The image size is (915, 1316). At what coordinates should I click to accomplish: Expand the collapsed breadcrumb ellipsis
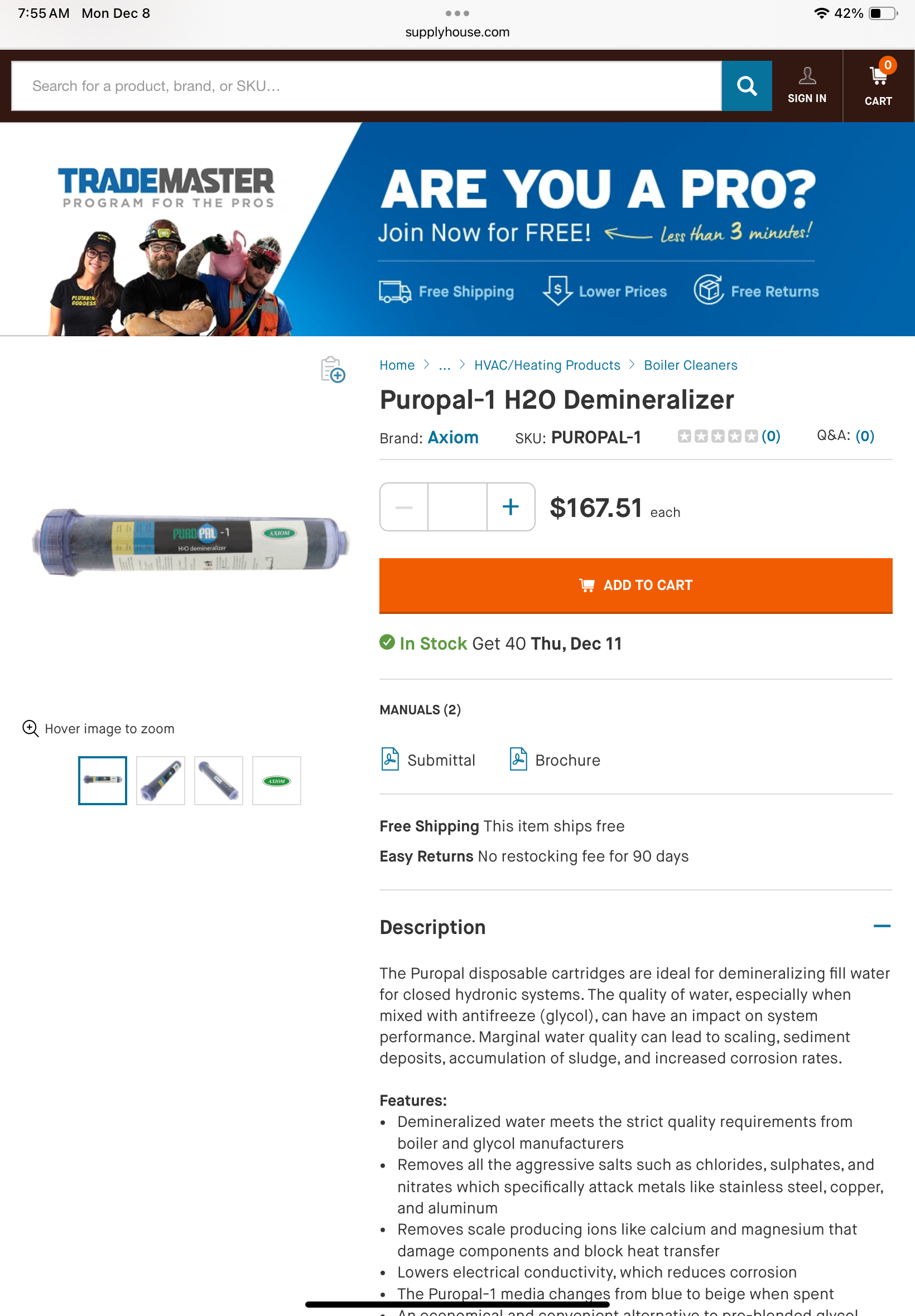pos(444,365)
